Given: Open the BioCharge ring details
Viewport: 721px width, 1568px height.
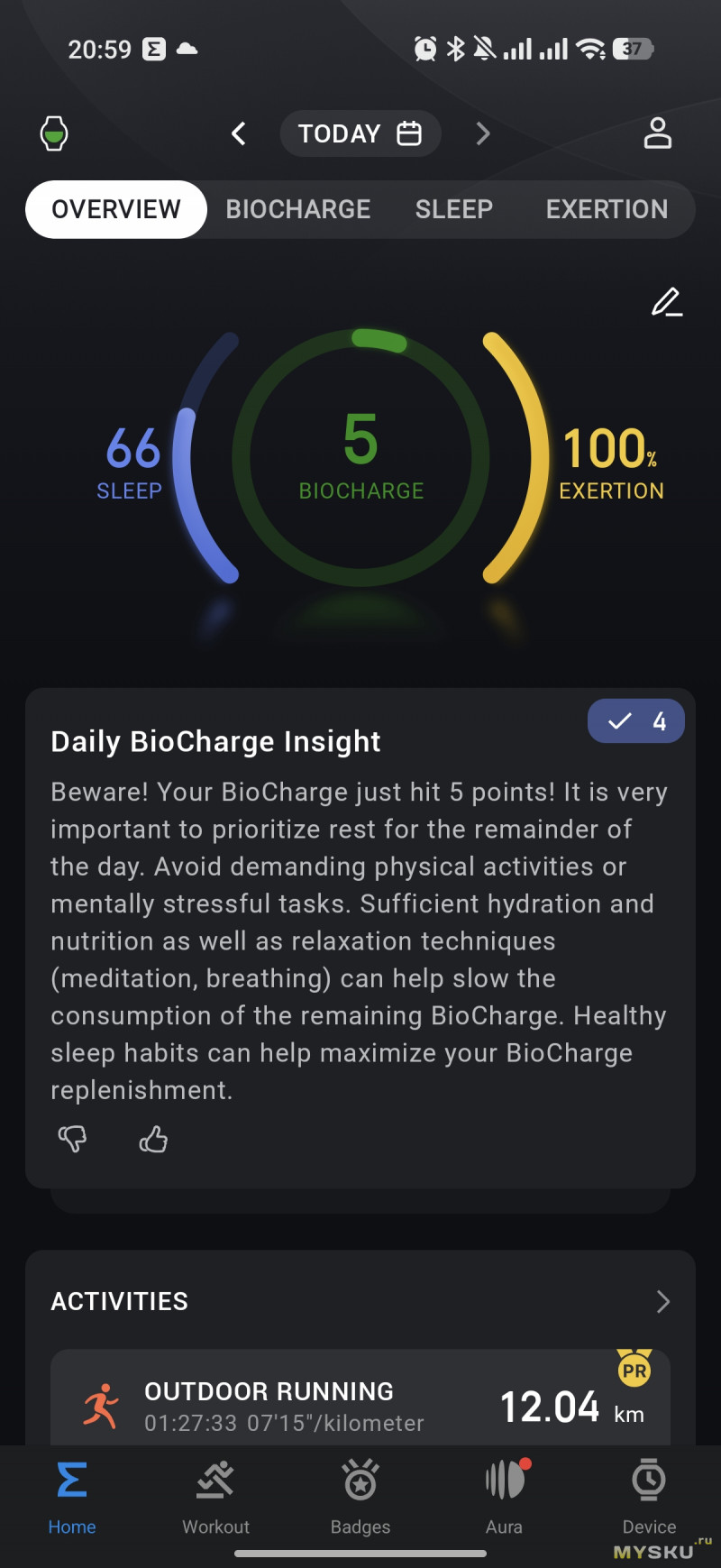Looking at the screenshot, I should [360, 457].
